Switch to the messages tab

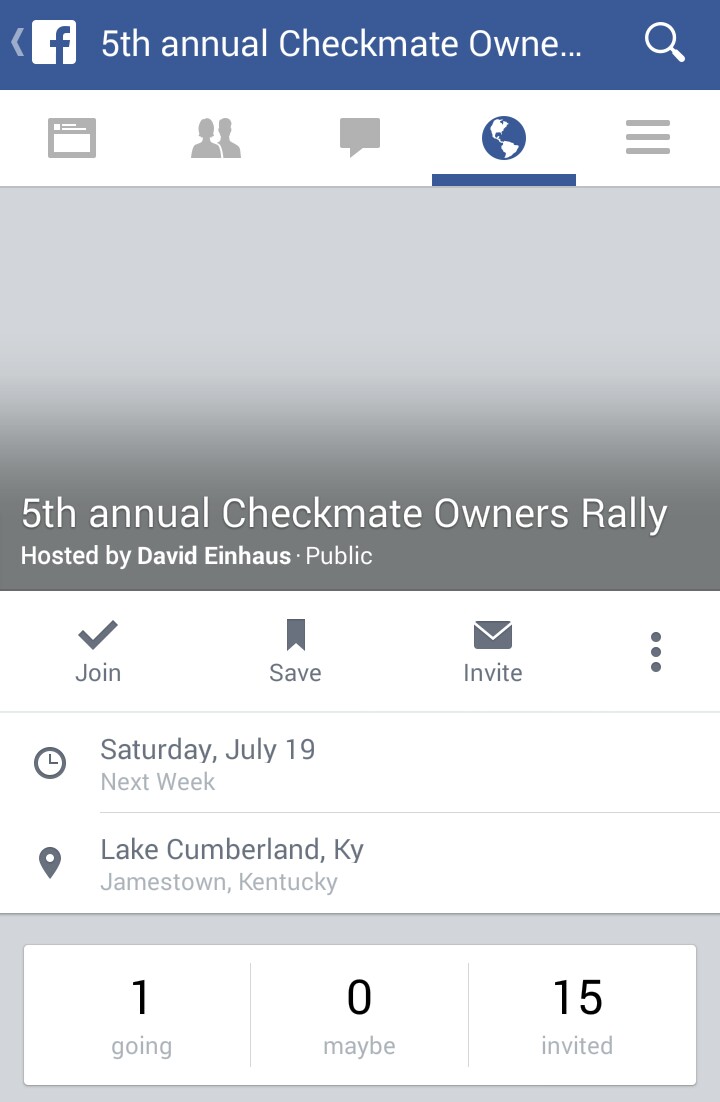pos(360,138)
